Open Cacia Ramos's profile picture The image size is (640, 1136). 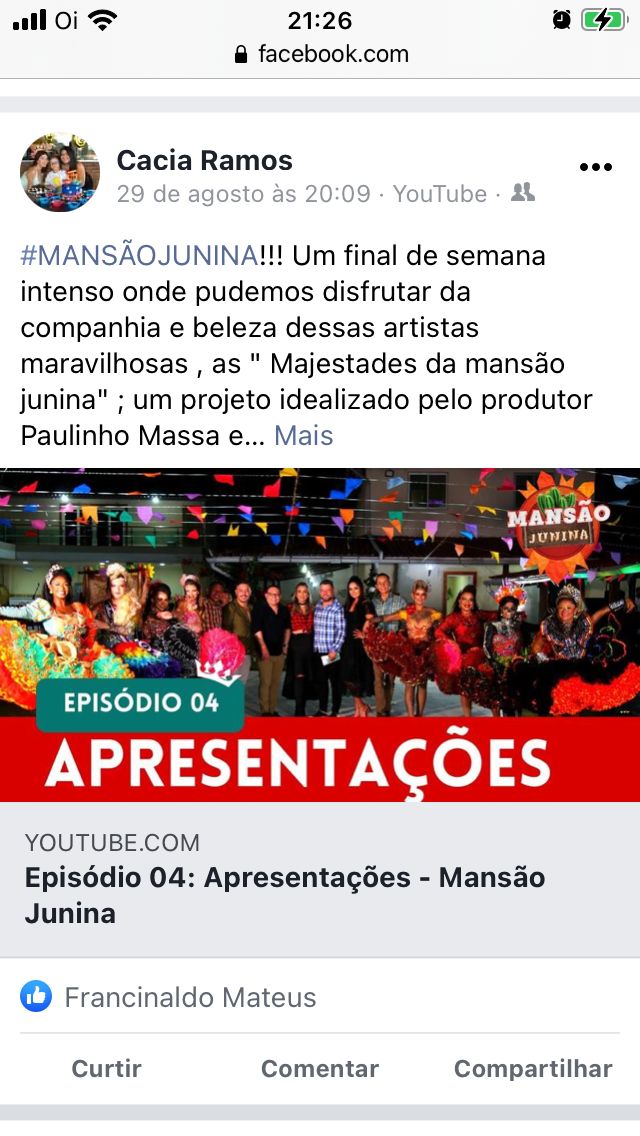60,172
